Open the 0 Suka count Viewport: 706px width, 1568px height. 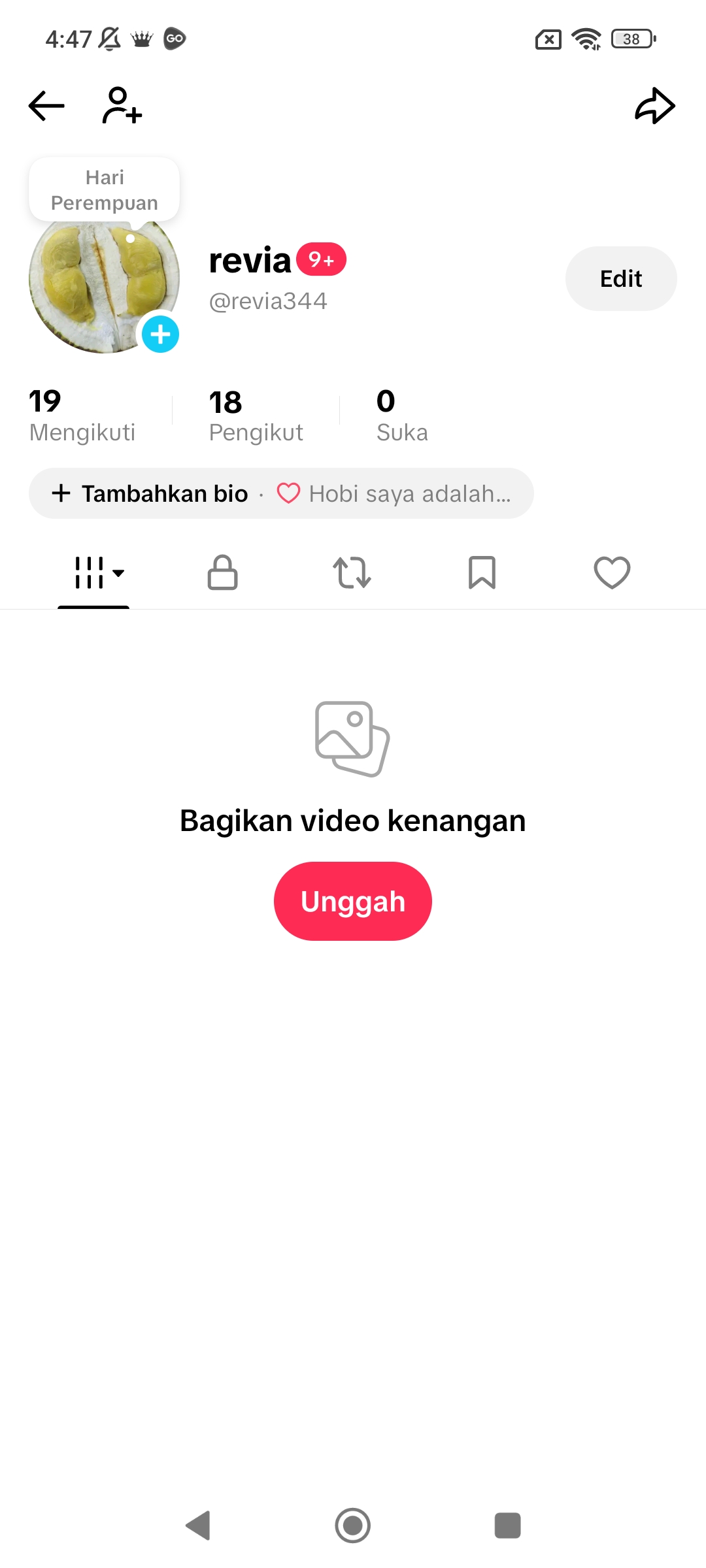[x=401, y=416]
